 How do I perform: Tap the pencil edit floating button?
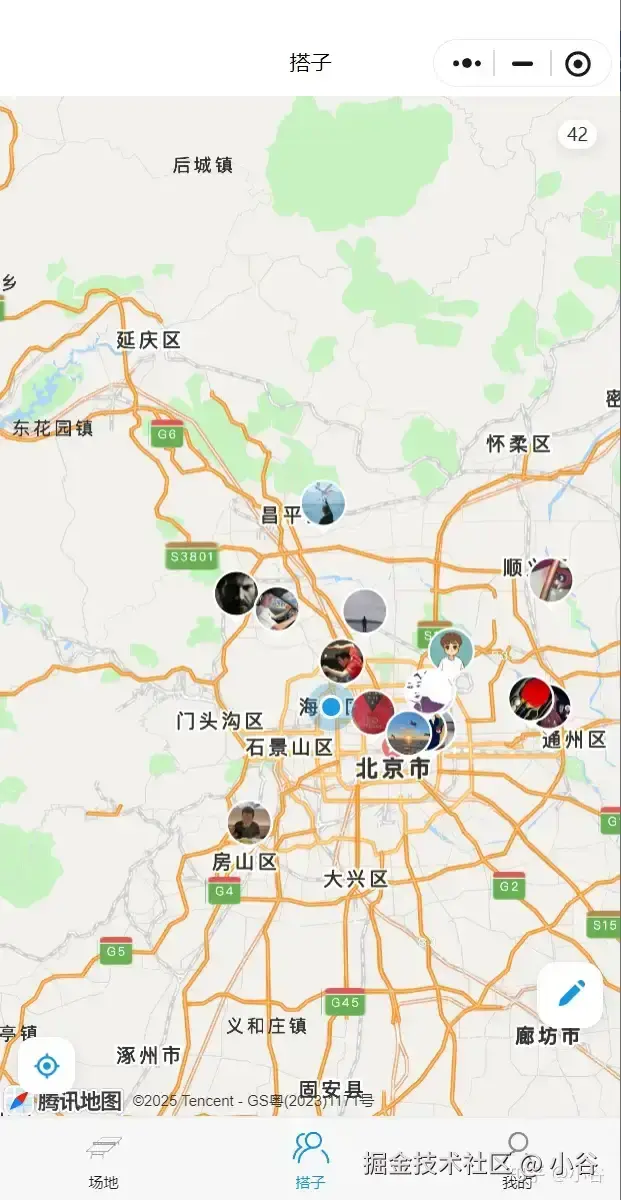point(570,994)
